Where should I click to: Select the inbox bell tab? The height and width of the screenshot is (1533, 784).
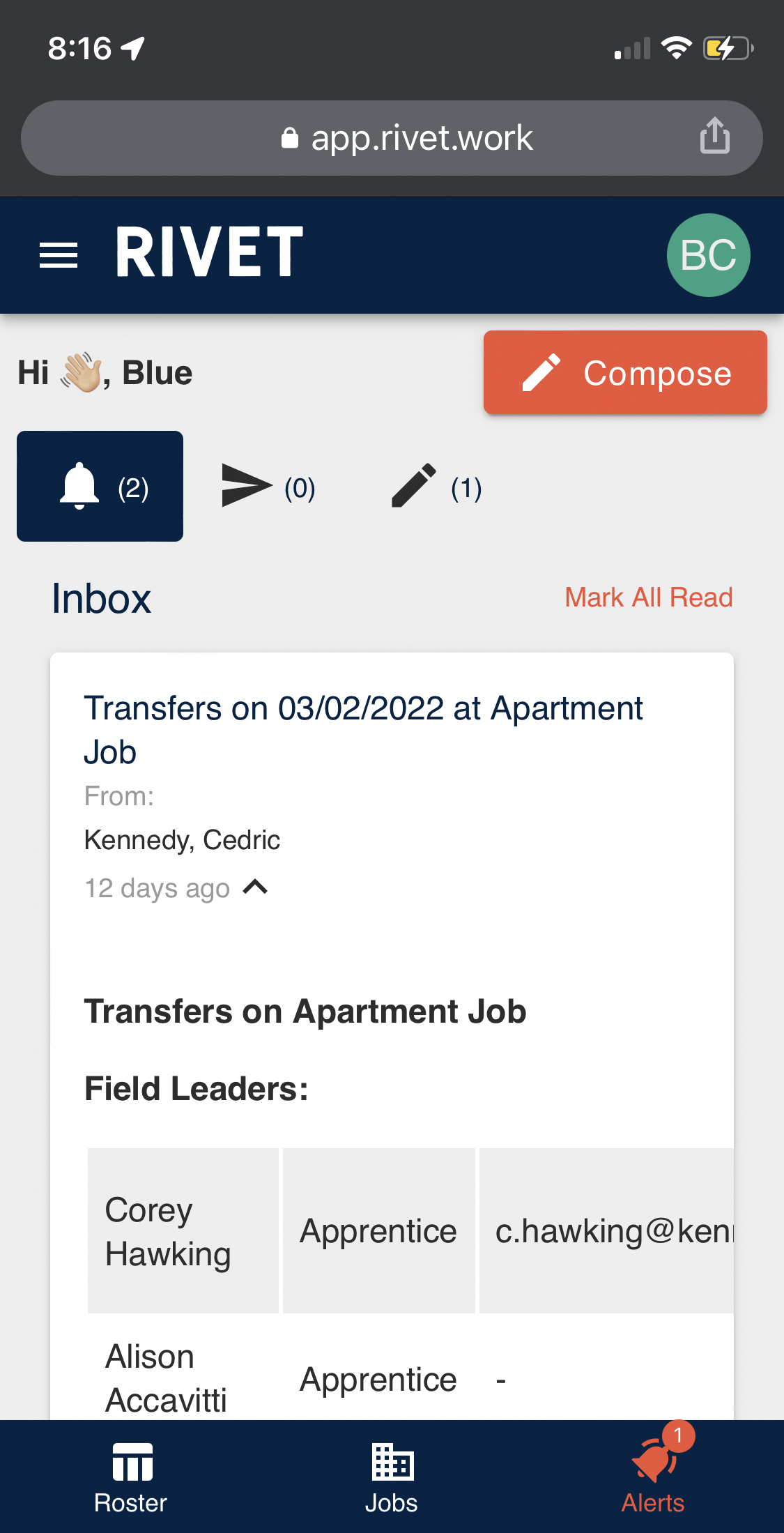tap(100, 486)
